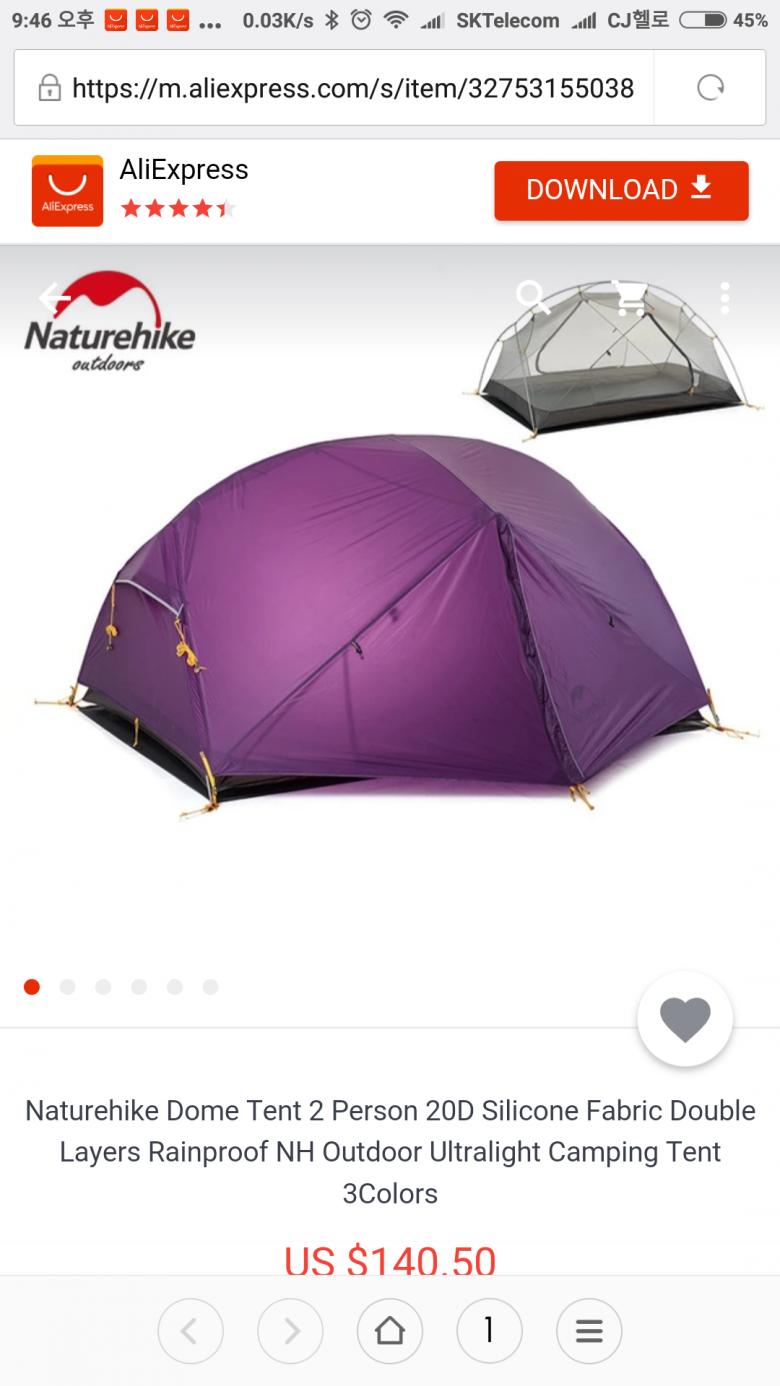Open the browser hamburger menu
The image size is (780, 1386).
(x=589, y=1331)
